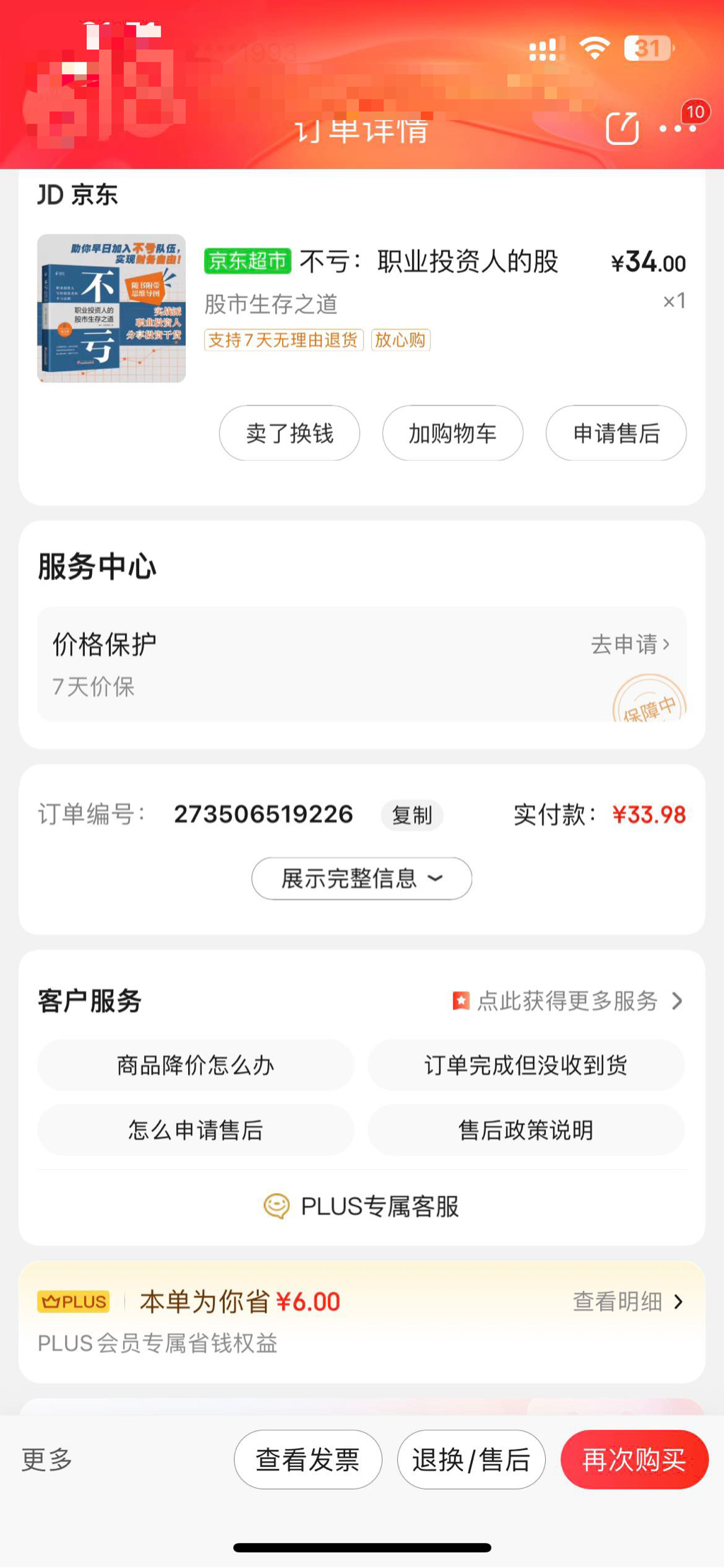724x1568 pixels.
Task: Apply for 价格保护 via 去申请
Action: [x=630, y=644]
